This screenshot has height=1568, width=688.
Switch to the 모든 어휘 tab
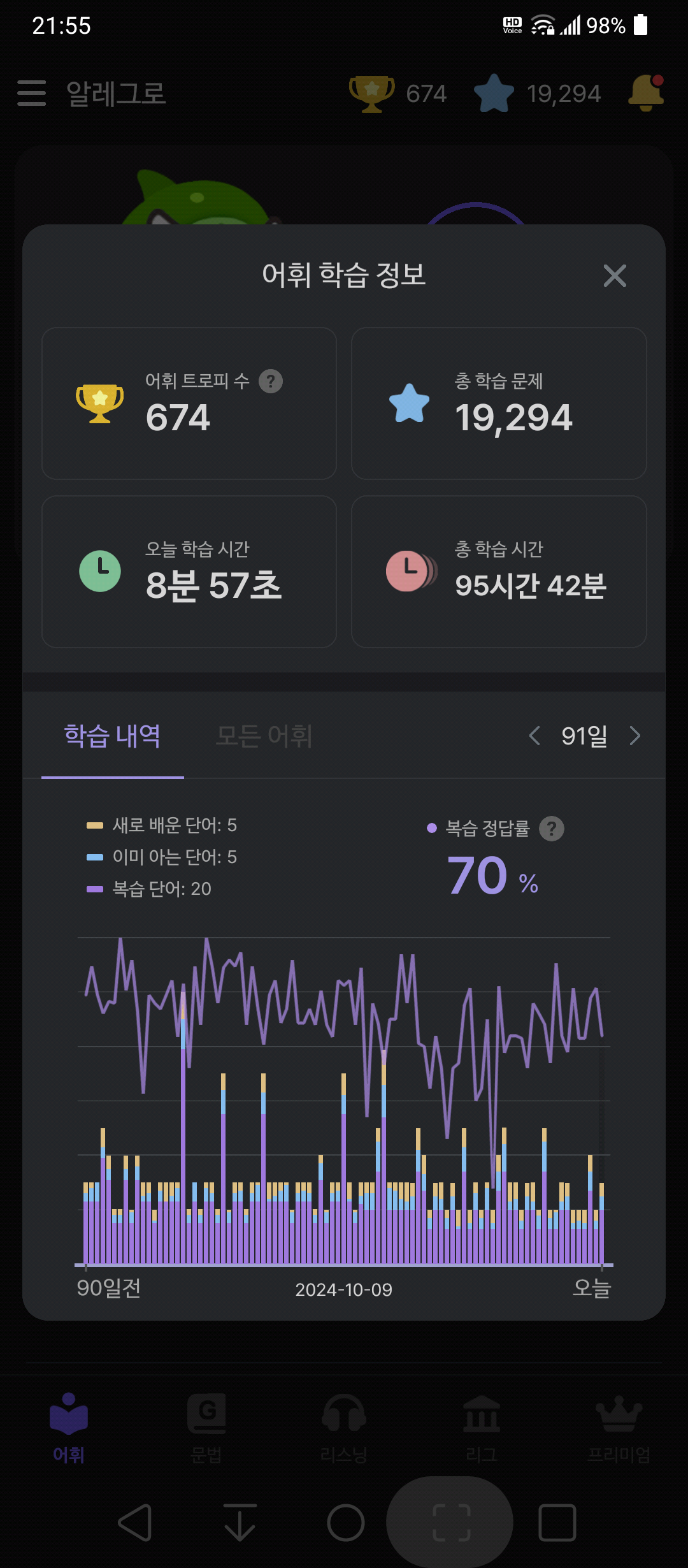(264, 736)
